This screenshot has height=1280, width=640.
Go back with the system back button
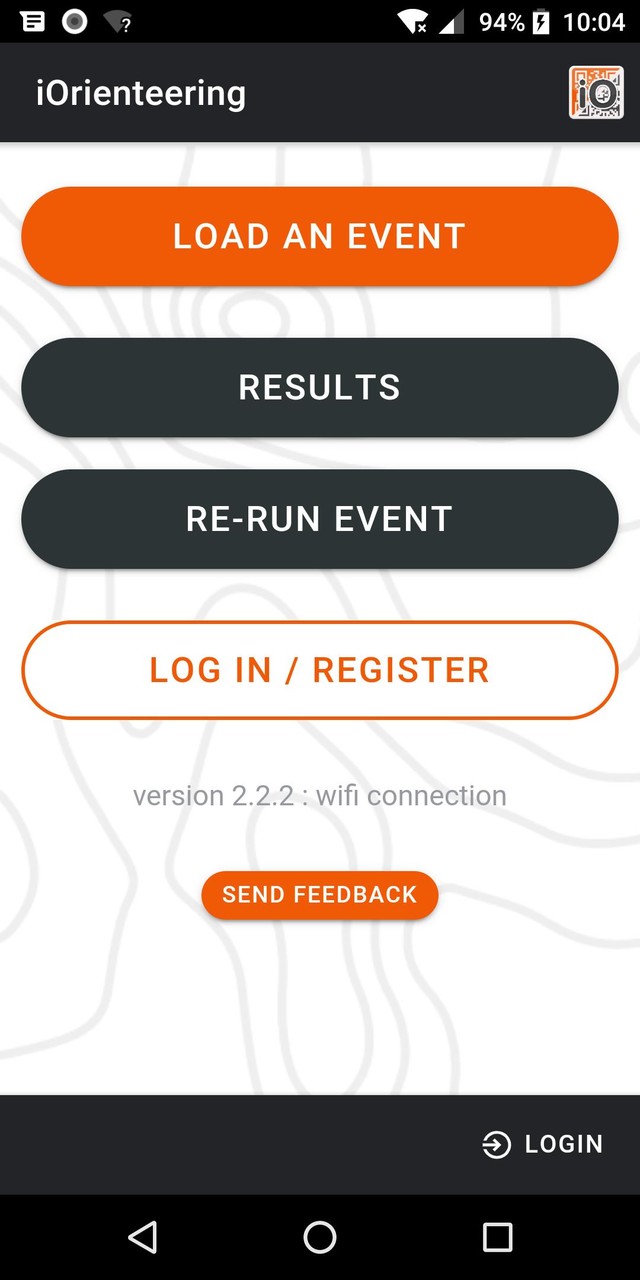tap(143, 1237)
